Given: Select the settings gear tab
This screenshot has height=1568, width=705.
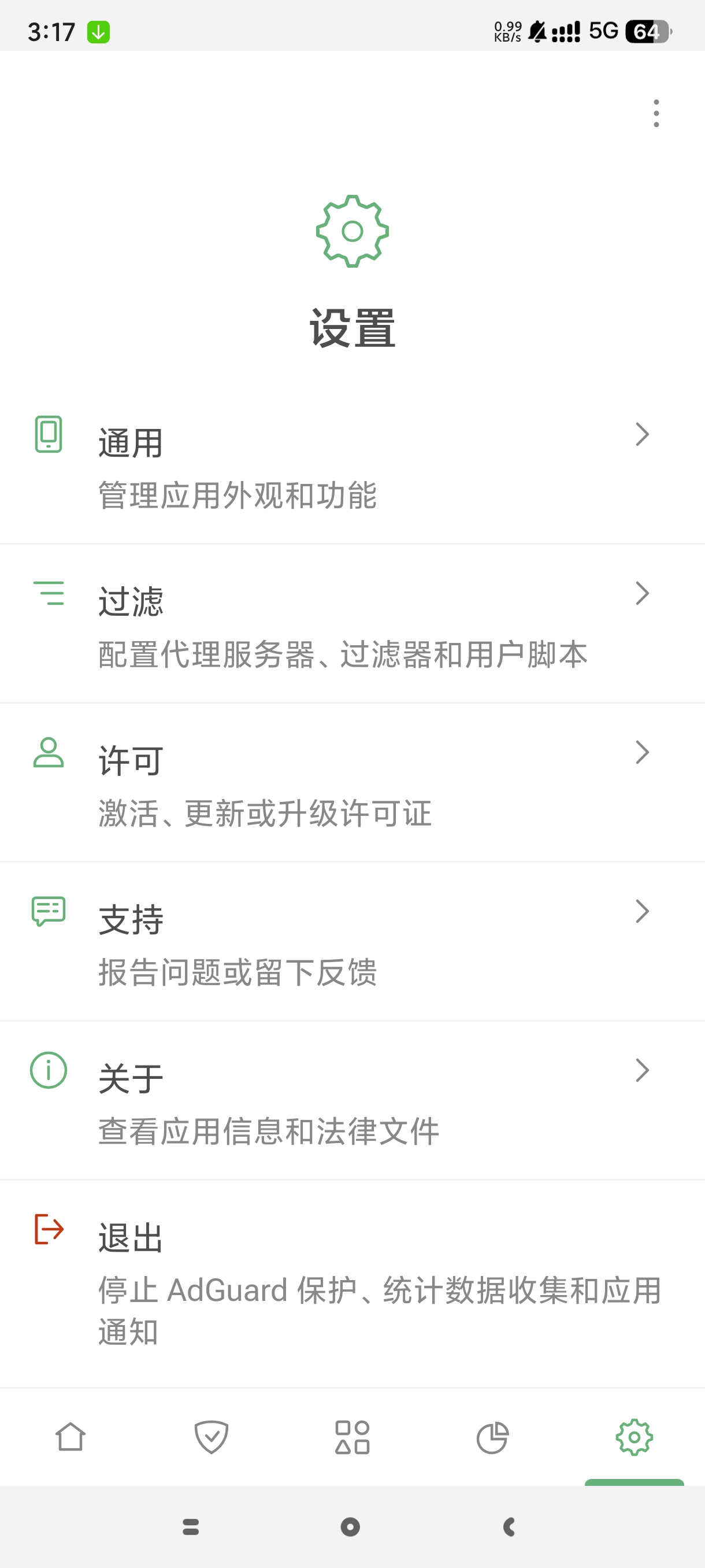Looking at the screenshot, I should pos(634,1438).
